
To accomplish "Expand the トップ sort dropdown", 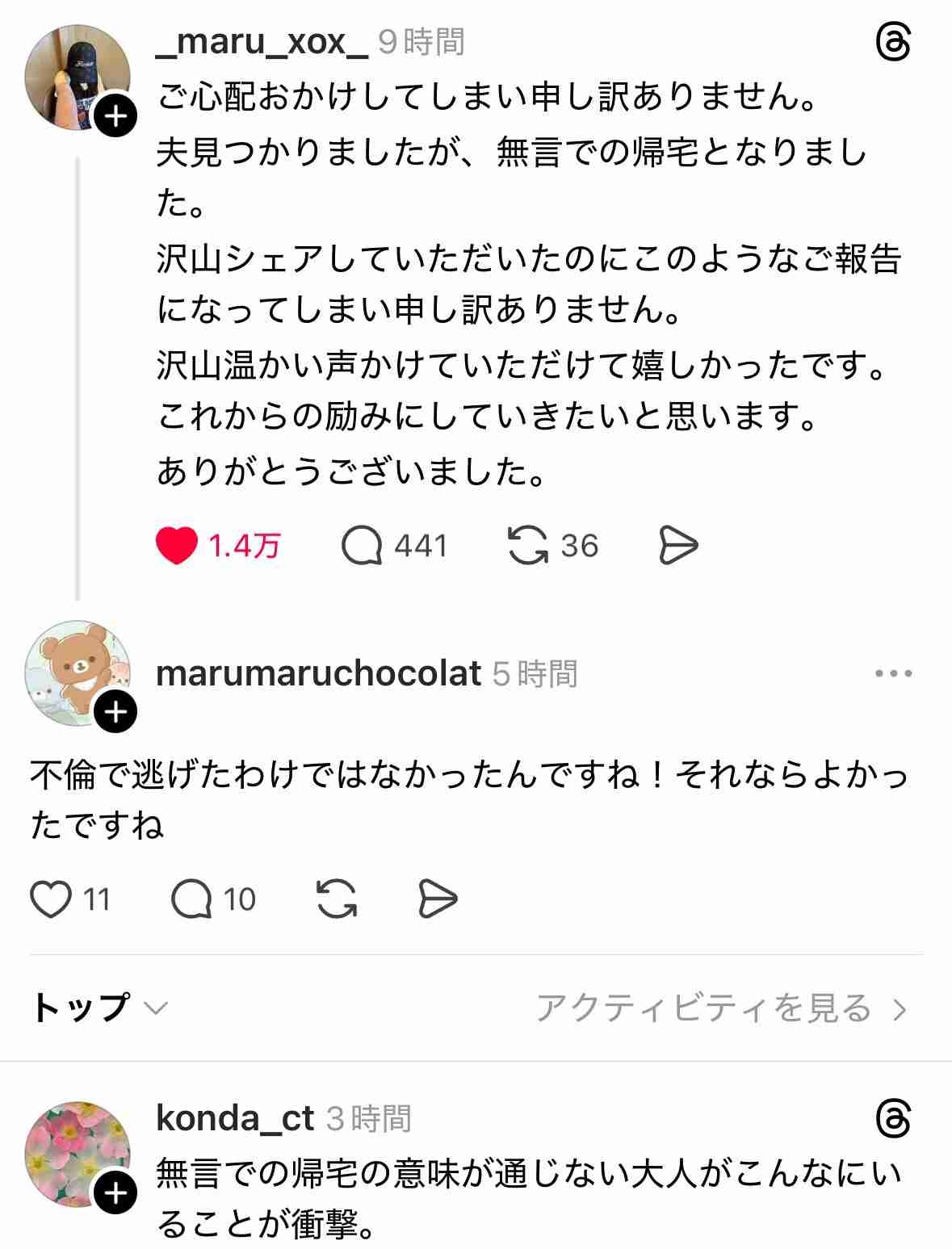I will coord(99,1008).
